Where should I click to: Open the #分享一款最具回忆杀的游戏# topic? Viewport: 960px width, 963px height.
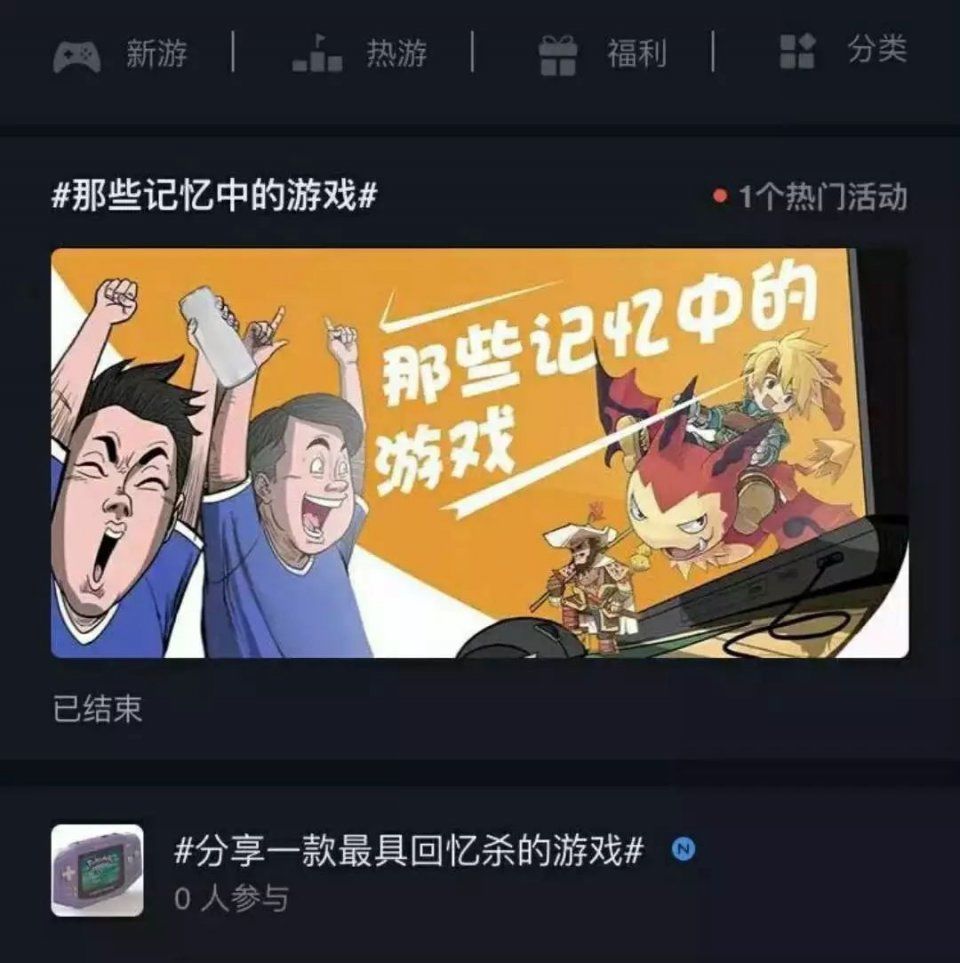(x=409, y=852)
